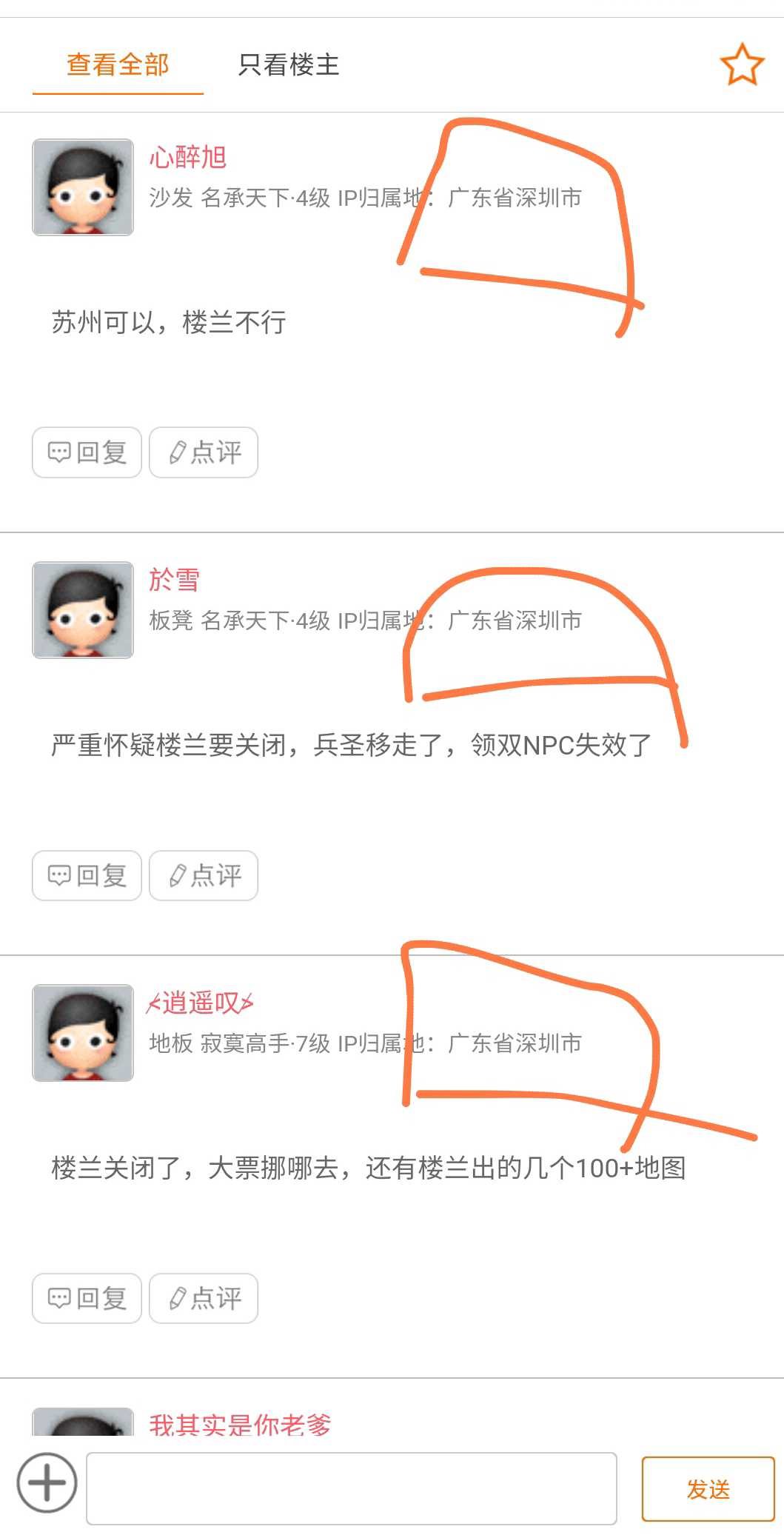Select 点评 under 於雪's comment
Screen dimensions: 784x1535
(204, 875)
